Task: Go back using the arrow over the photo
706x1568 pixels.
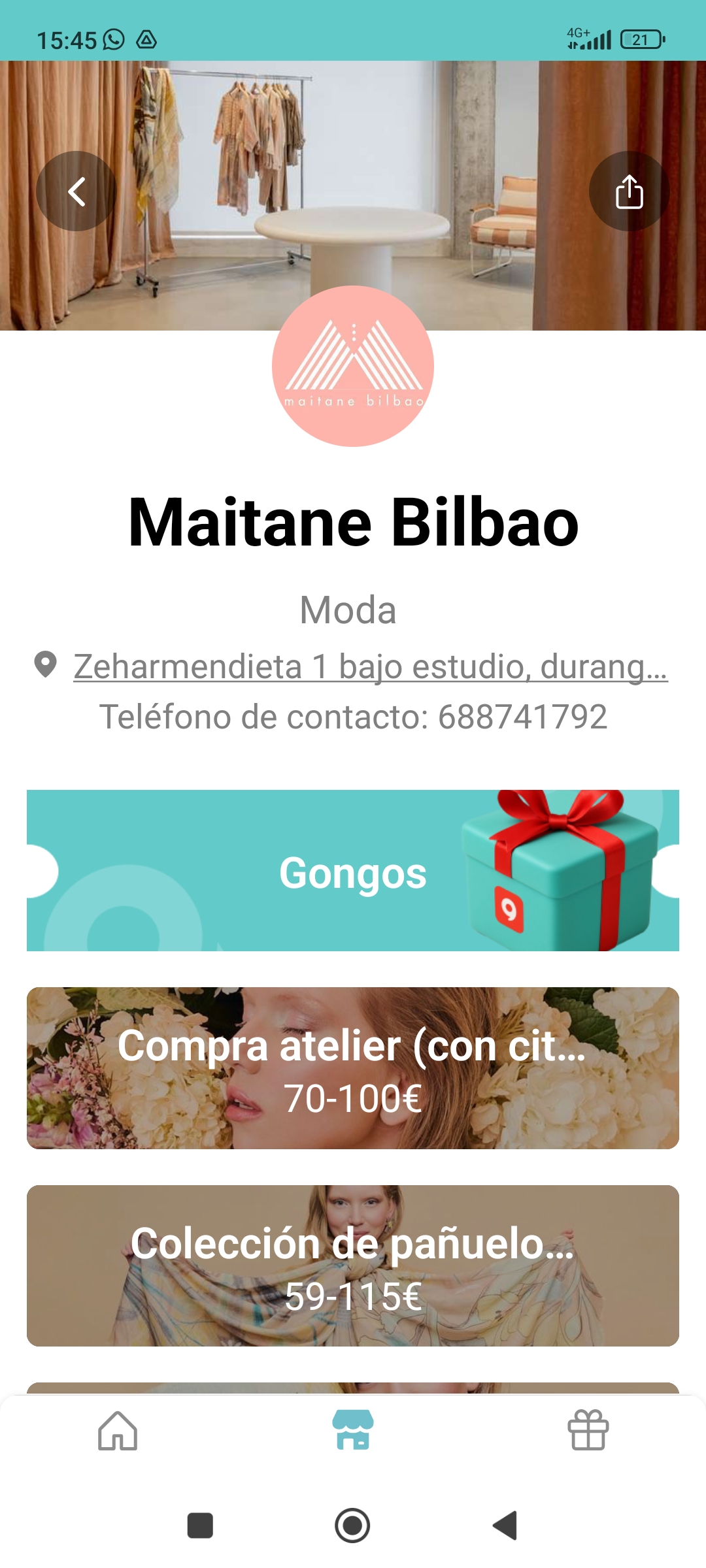Action: (76, 191)
